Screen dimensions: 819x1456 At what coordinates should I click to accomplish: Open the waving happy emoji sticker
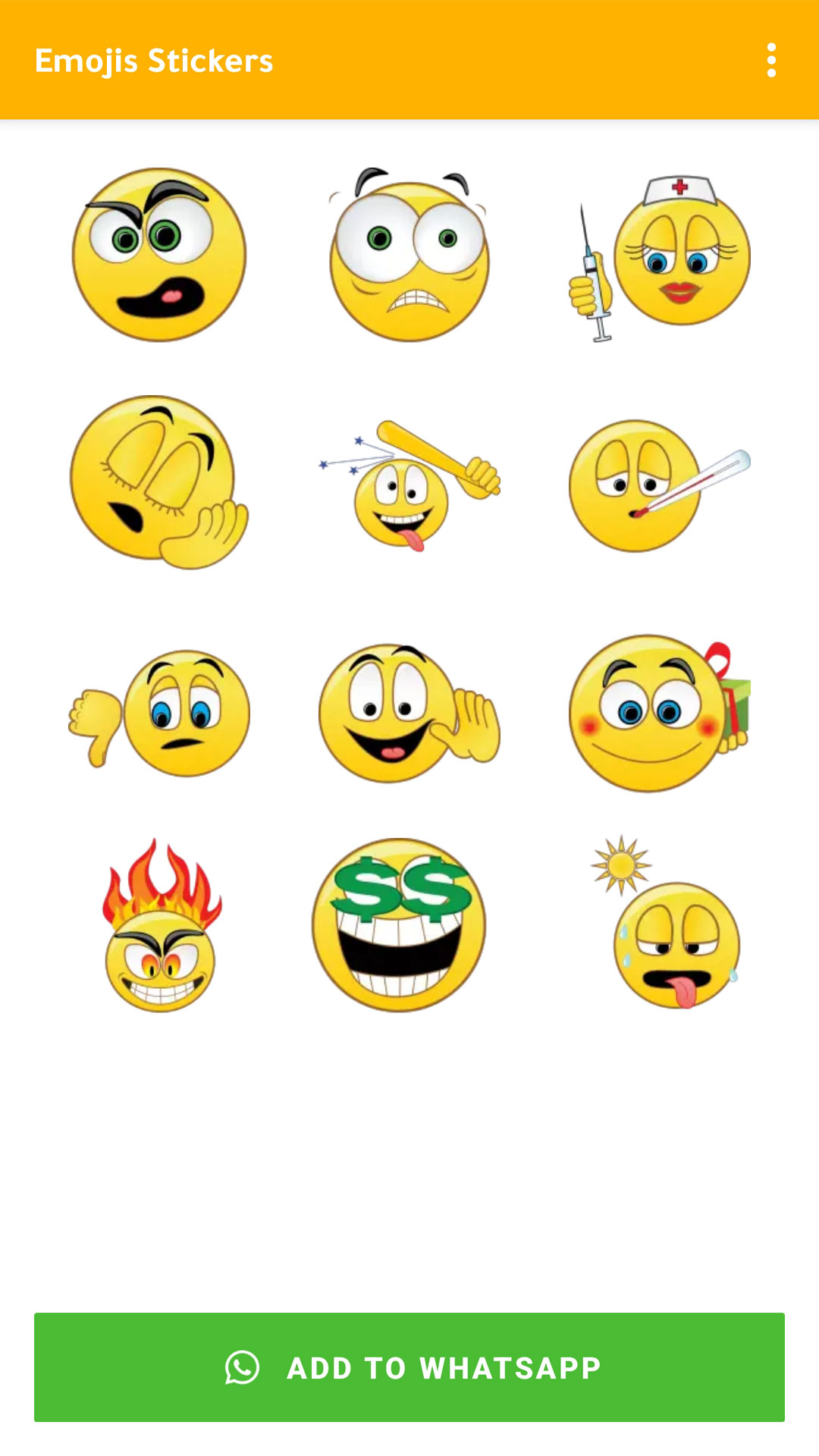point(409,713)
